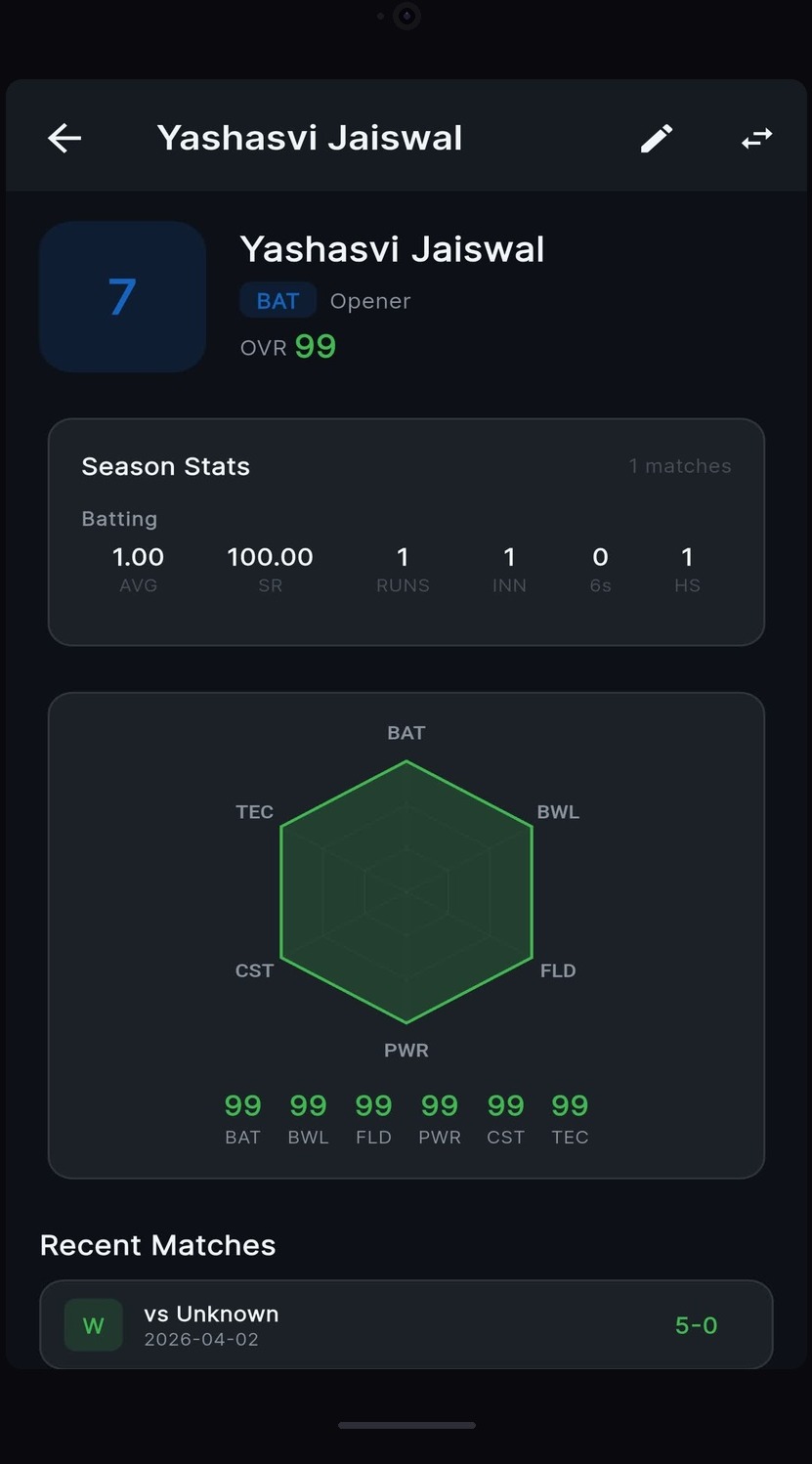Select the 100.00 SR statistic

coord(270,557)
